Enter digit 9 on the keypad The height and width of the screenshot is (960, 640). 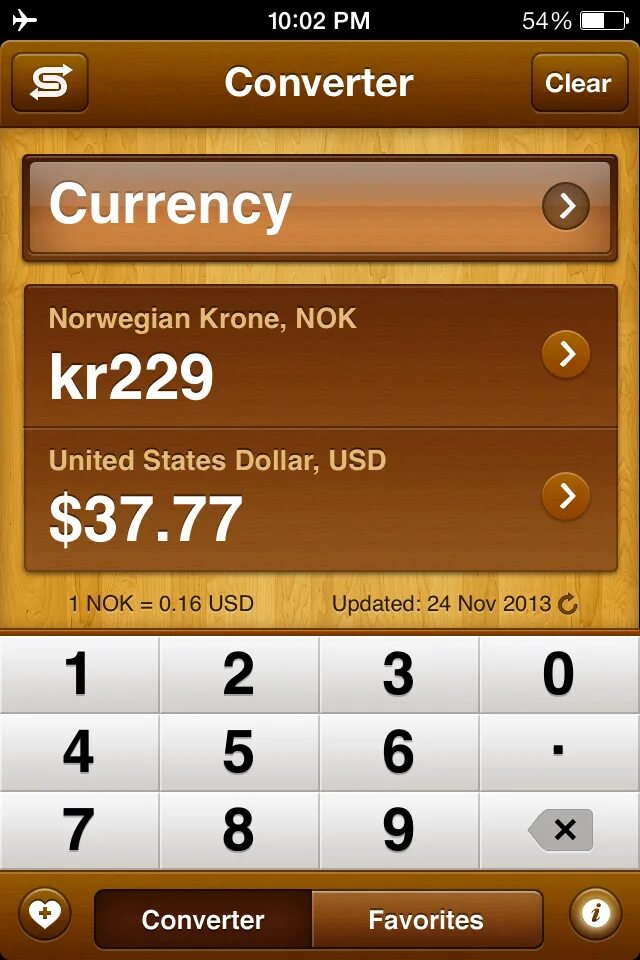tap(399, 830)
